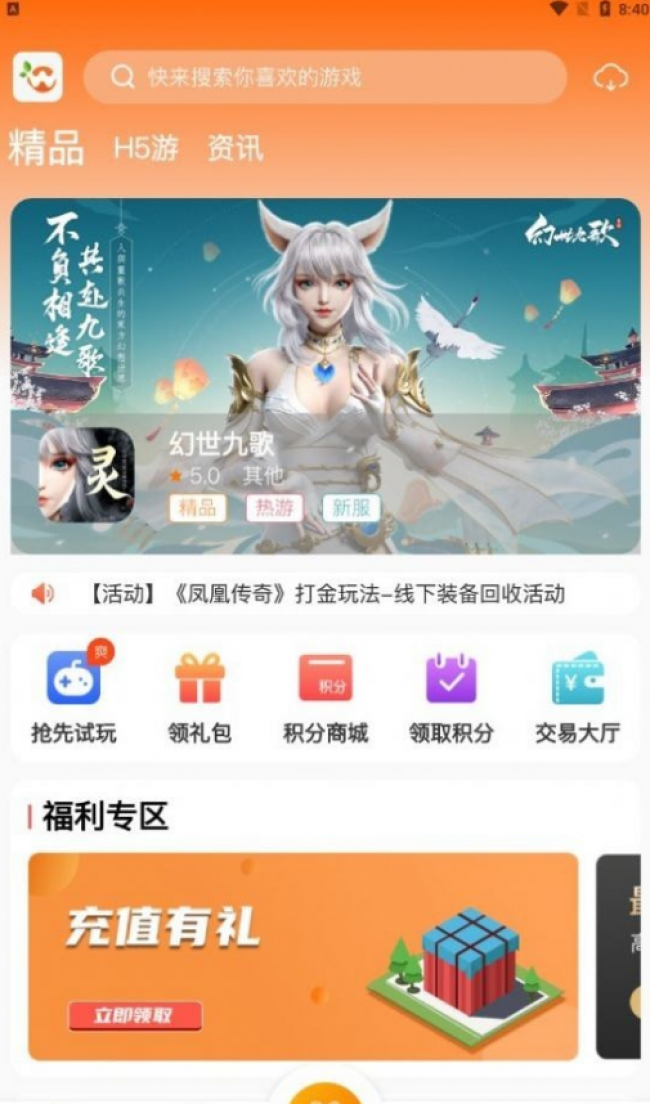Select 领取积分
Screen dimensions: 650x1104
coord(451,697)
